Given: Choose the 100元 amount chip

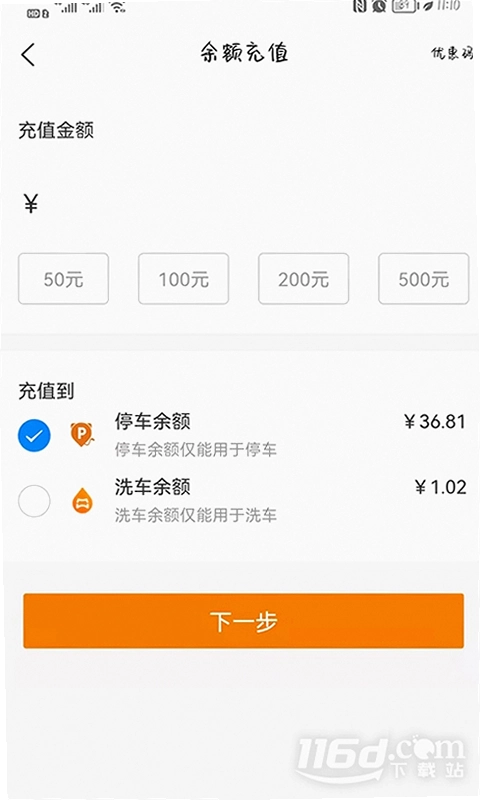Looking at the screenshot, I should [184, 279].
